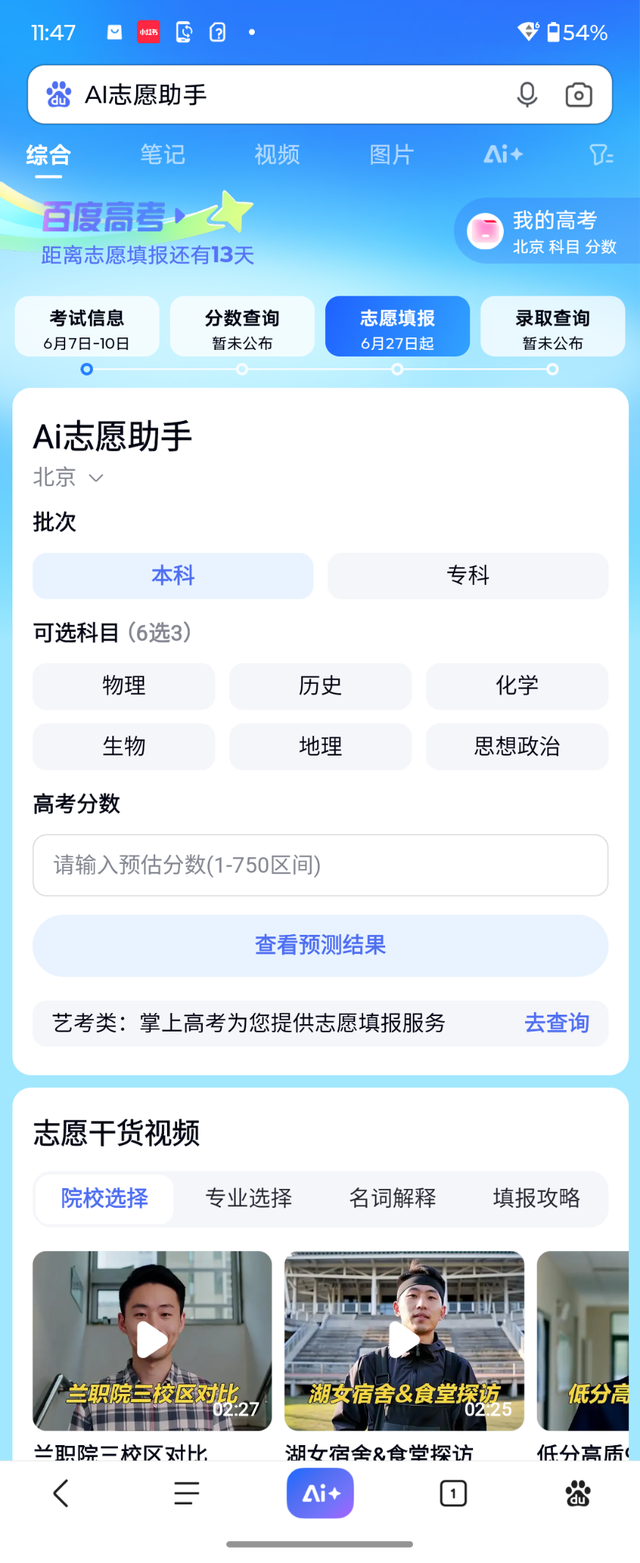Open the camera image search
640x1563 pixels.
(578, 95)
